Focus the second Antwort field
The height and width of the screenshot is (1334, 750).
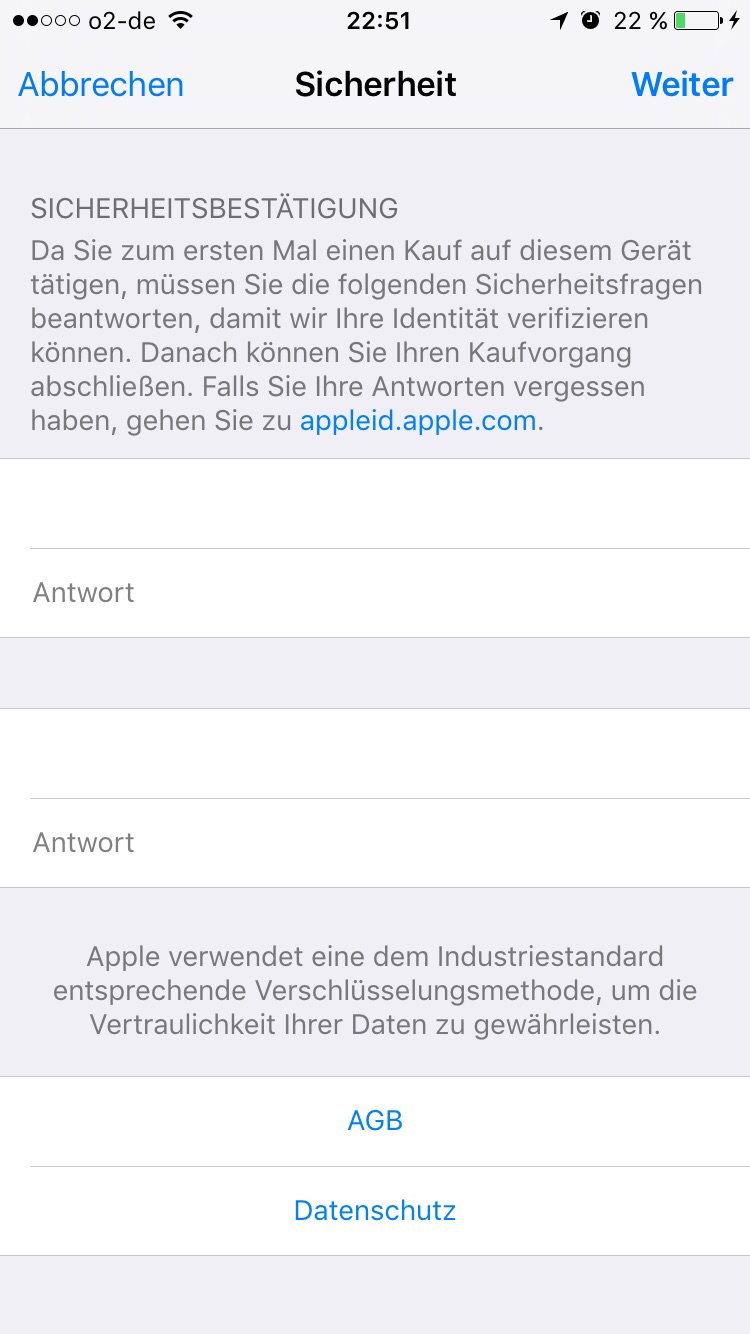(375, 843)
